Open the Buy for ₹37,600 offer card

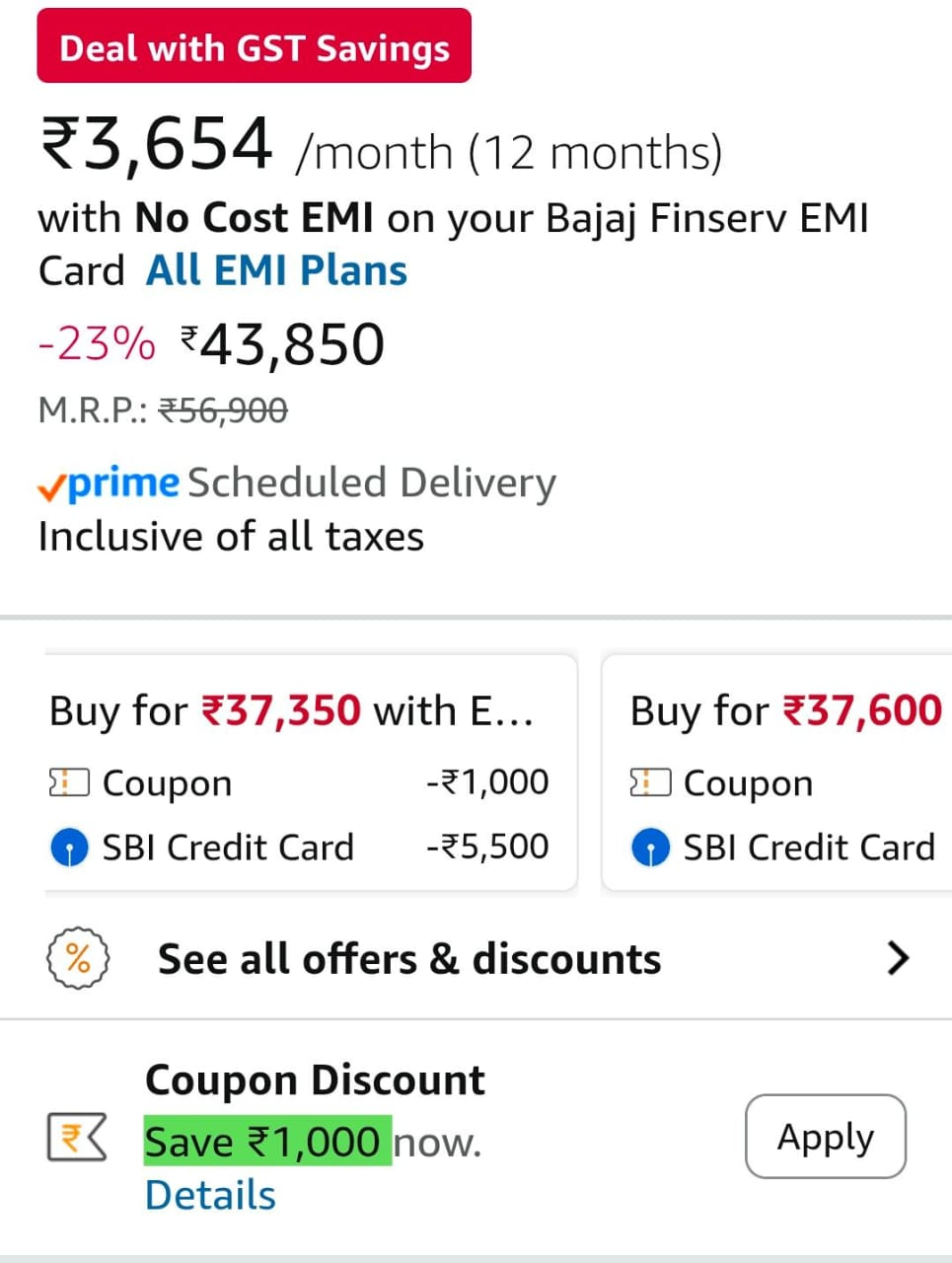pyautogui.click(x=781, y=773)
